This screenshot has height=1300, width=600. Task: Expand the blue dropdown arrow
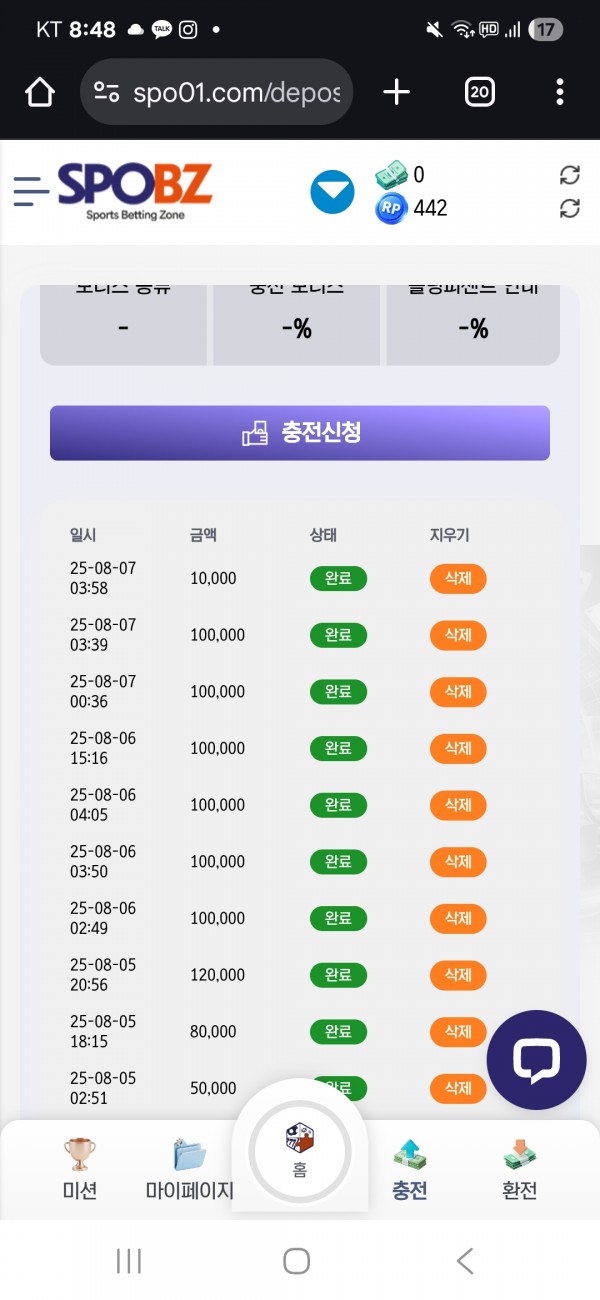[332, 192]
